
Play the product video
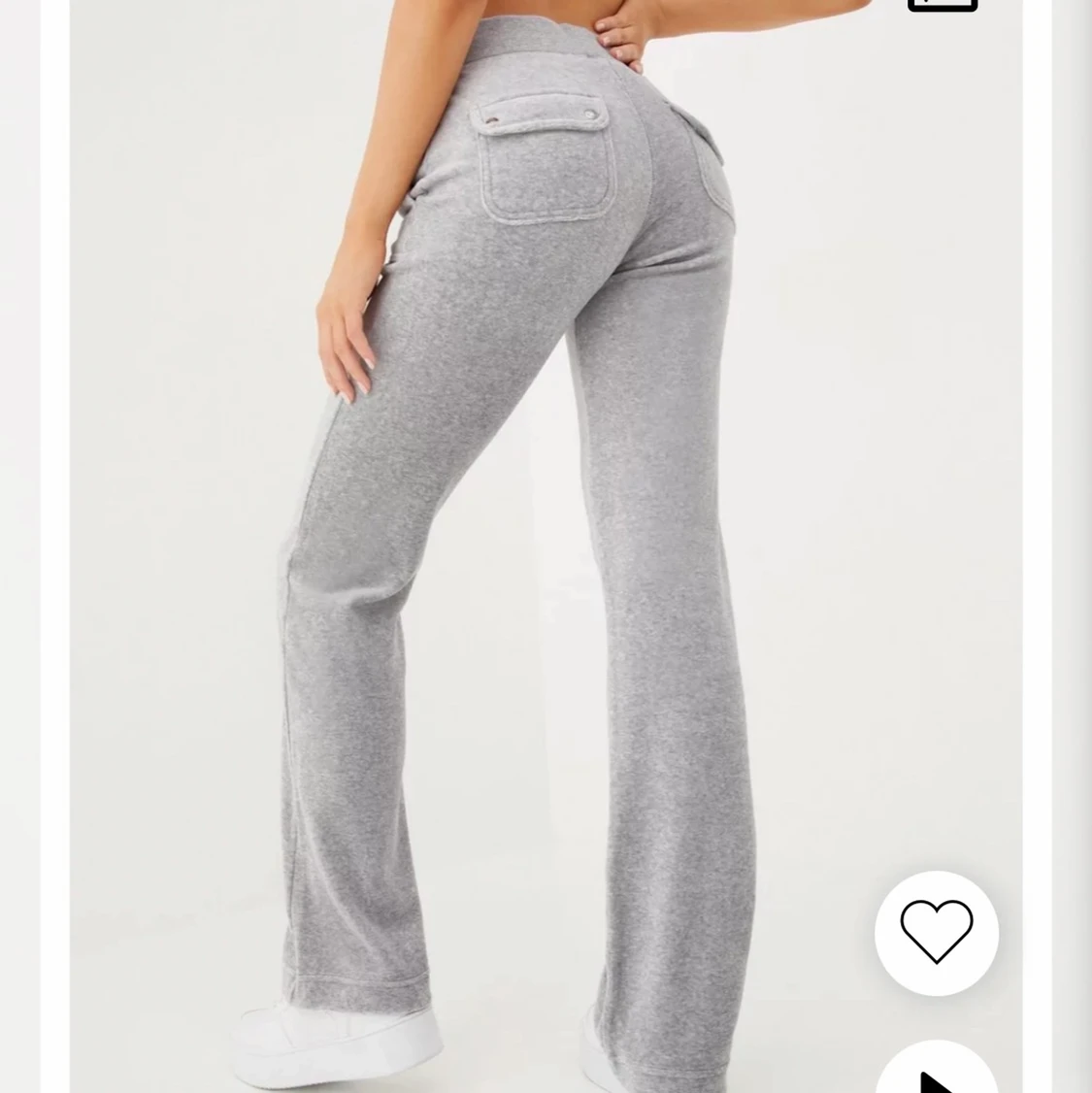(936, 1072)
